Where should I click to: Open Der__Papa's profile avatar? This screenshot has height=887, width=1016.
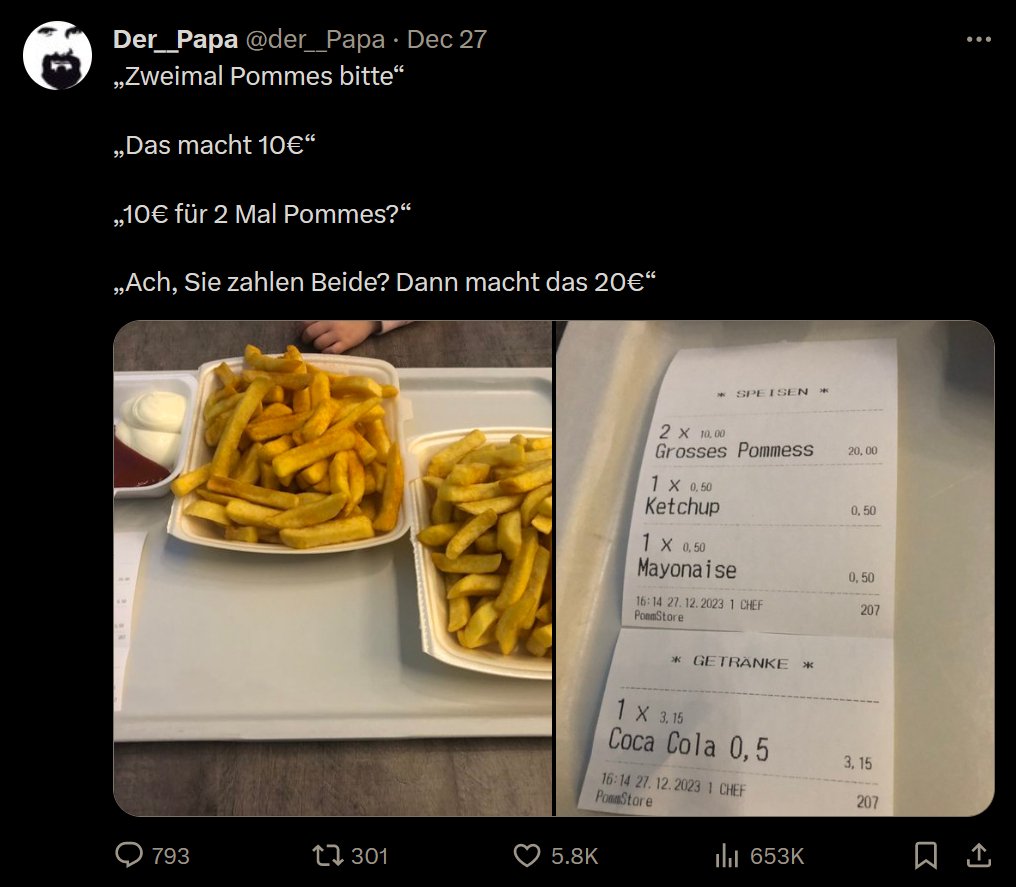pyautogui.click(x=57, y=55)
